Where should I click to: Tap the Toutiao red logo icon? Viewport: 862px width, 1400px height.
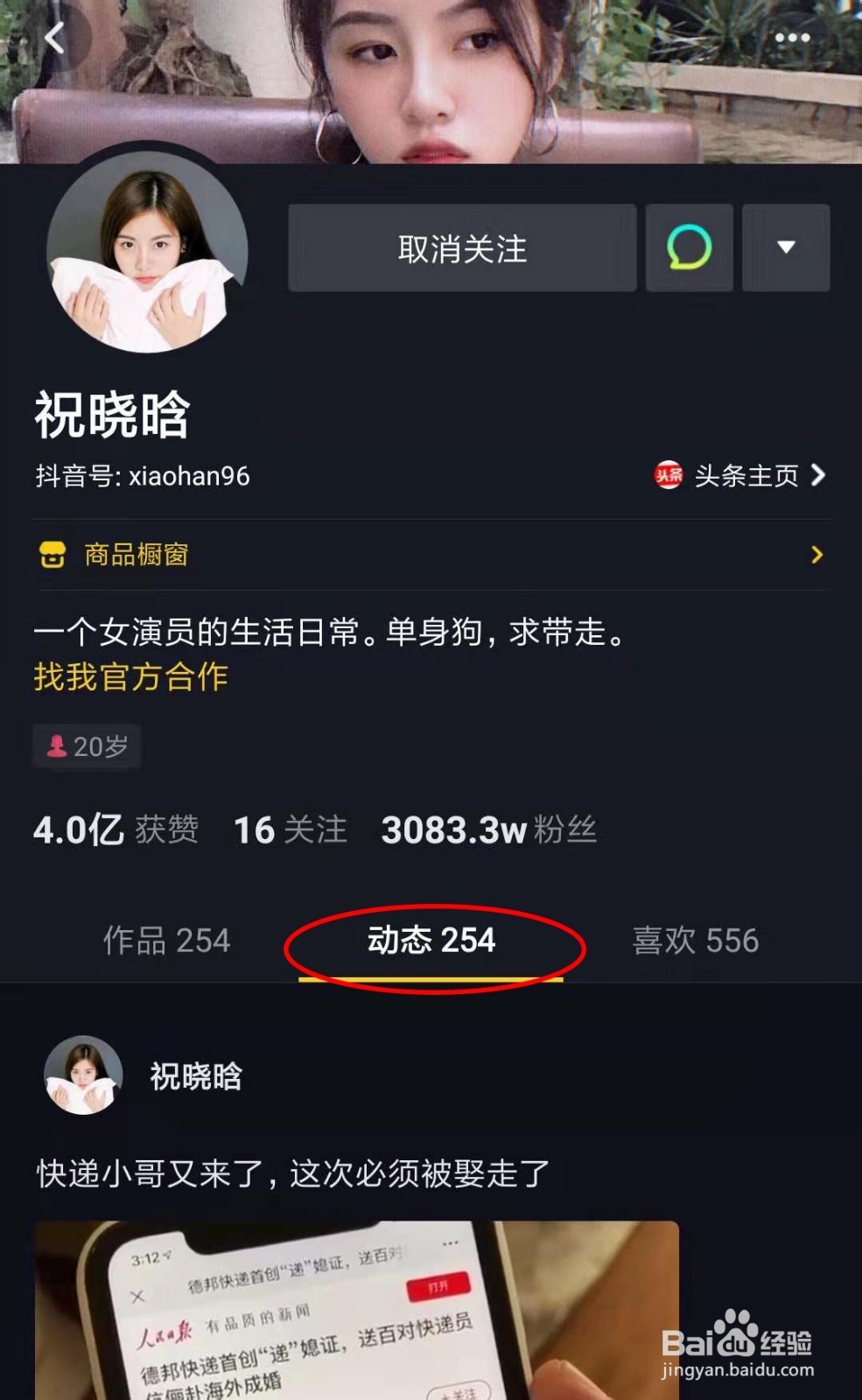pos(669,475)
